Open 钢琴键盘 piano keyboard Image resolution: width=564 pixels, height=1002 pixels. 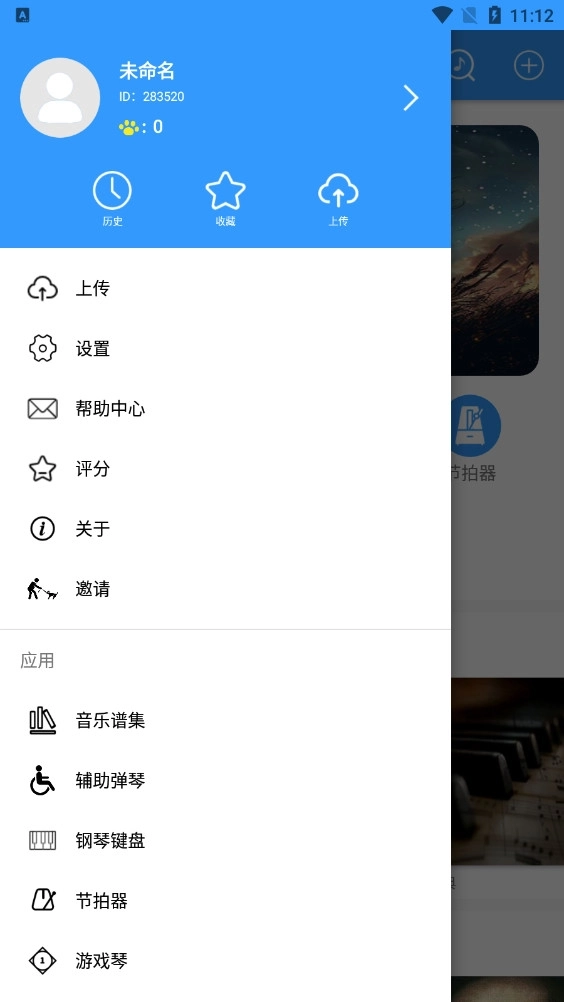[225, 841]
